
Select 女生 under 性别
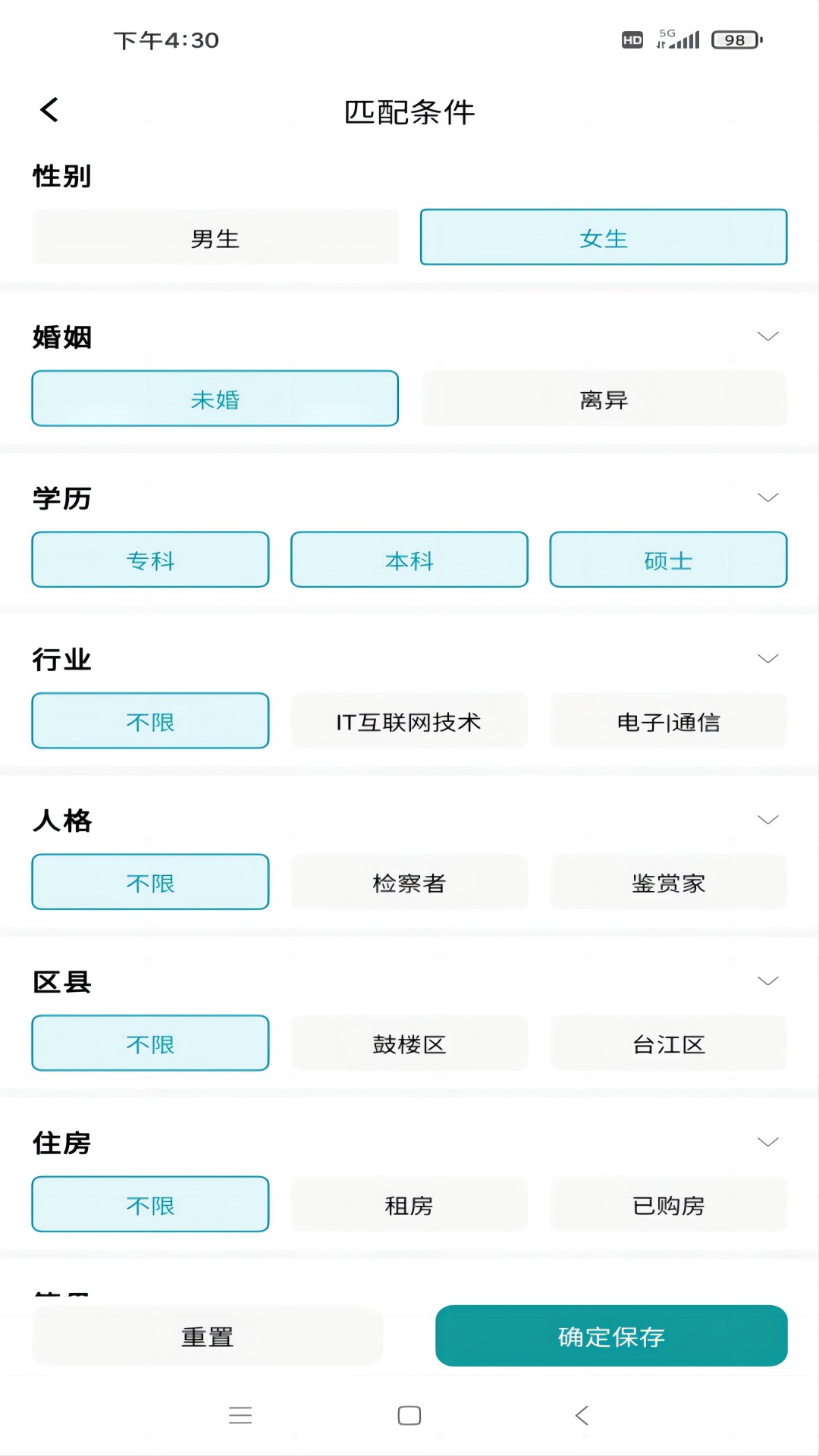coord(603,237)
